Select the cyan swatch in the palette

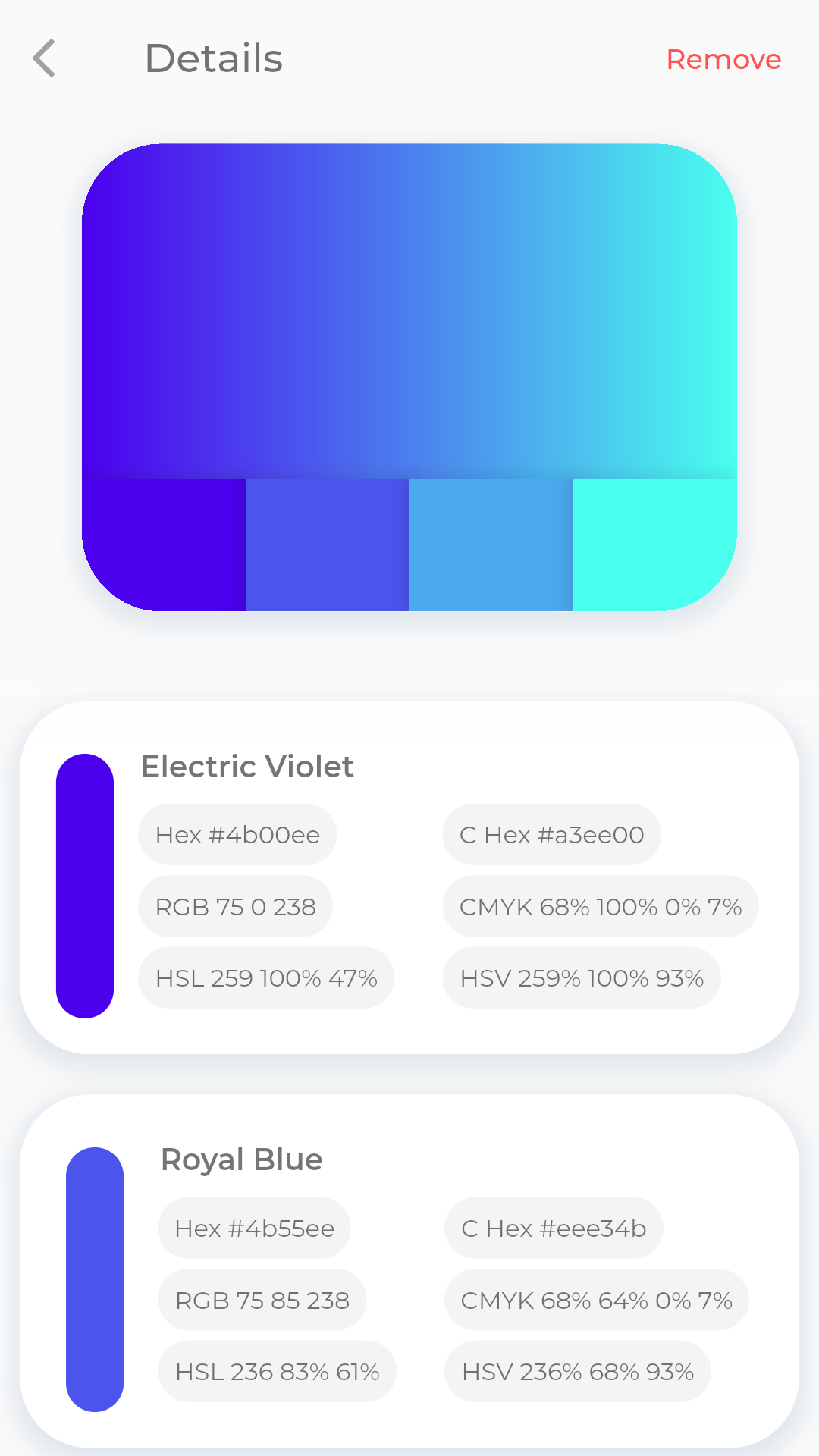click(x=654, y=544)
